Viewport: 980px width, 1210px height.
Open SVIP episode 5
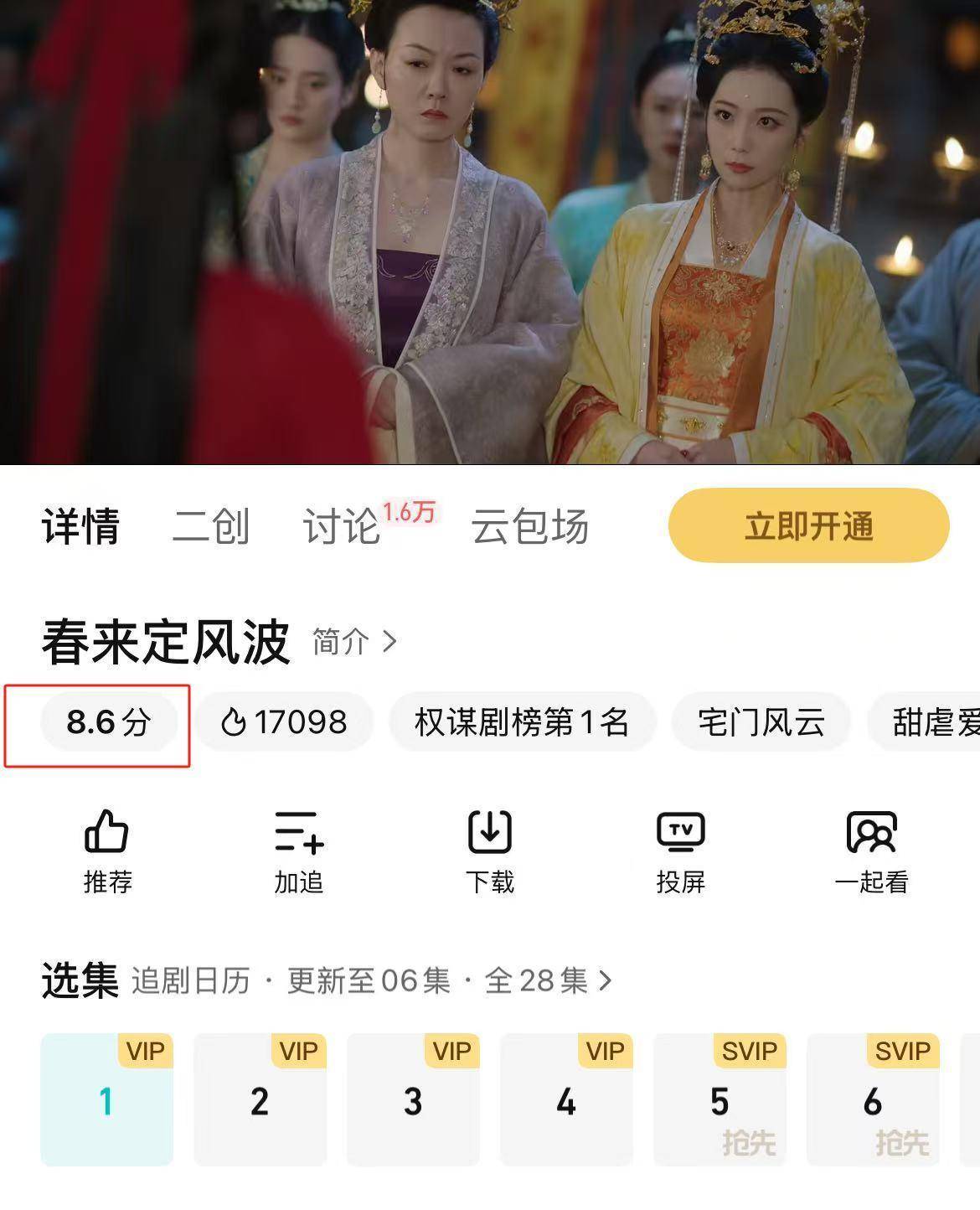click(720, 1100)
